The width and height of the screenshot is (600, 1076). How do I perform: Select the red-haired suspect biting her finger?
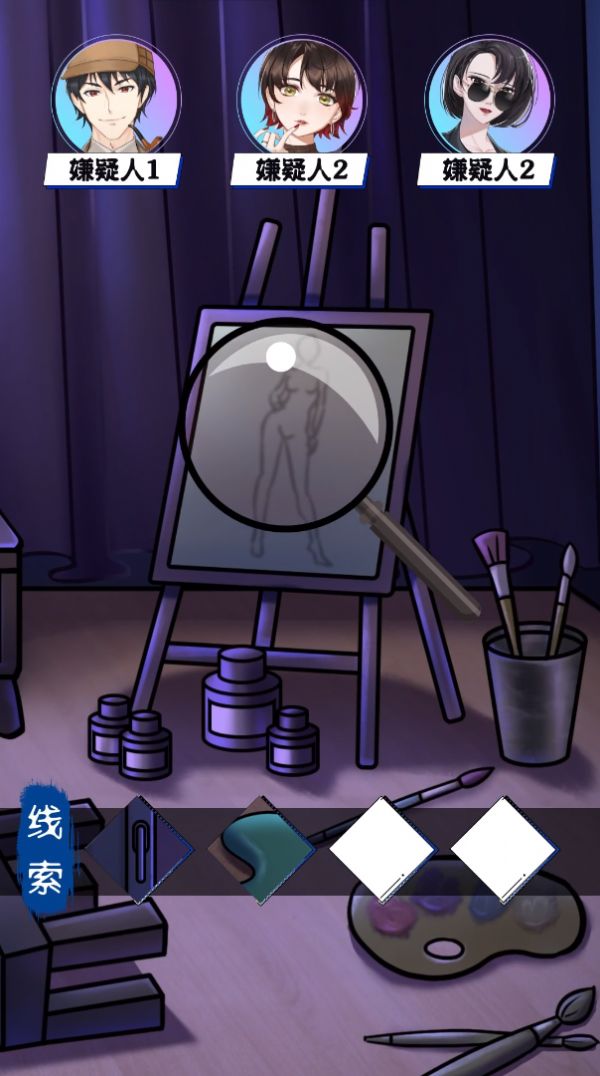point(301,97)
